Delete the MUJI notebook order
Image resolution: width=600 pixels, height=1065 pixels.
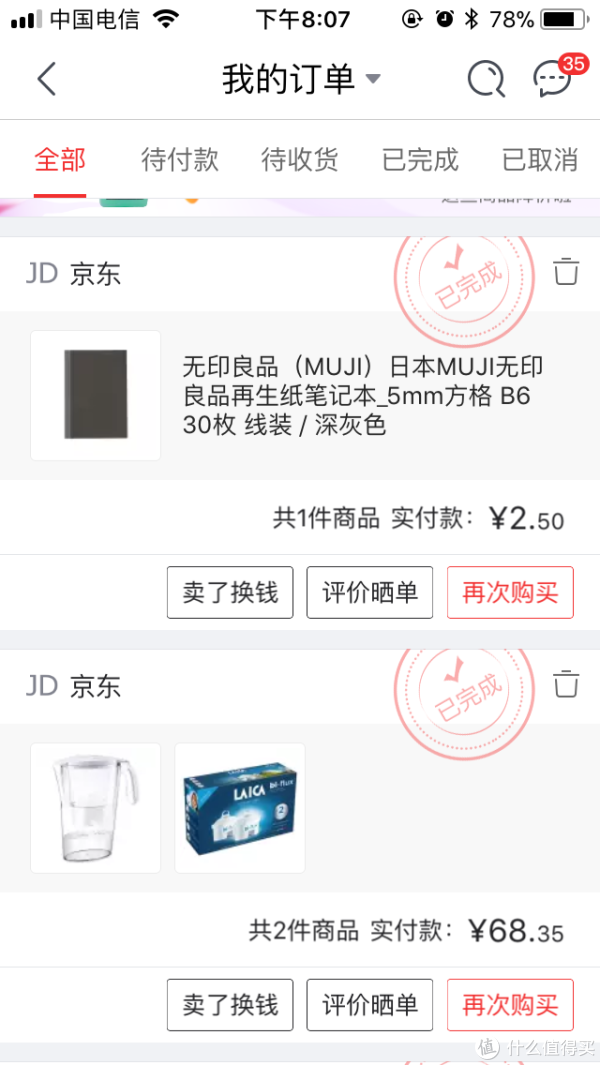566,271
